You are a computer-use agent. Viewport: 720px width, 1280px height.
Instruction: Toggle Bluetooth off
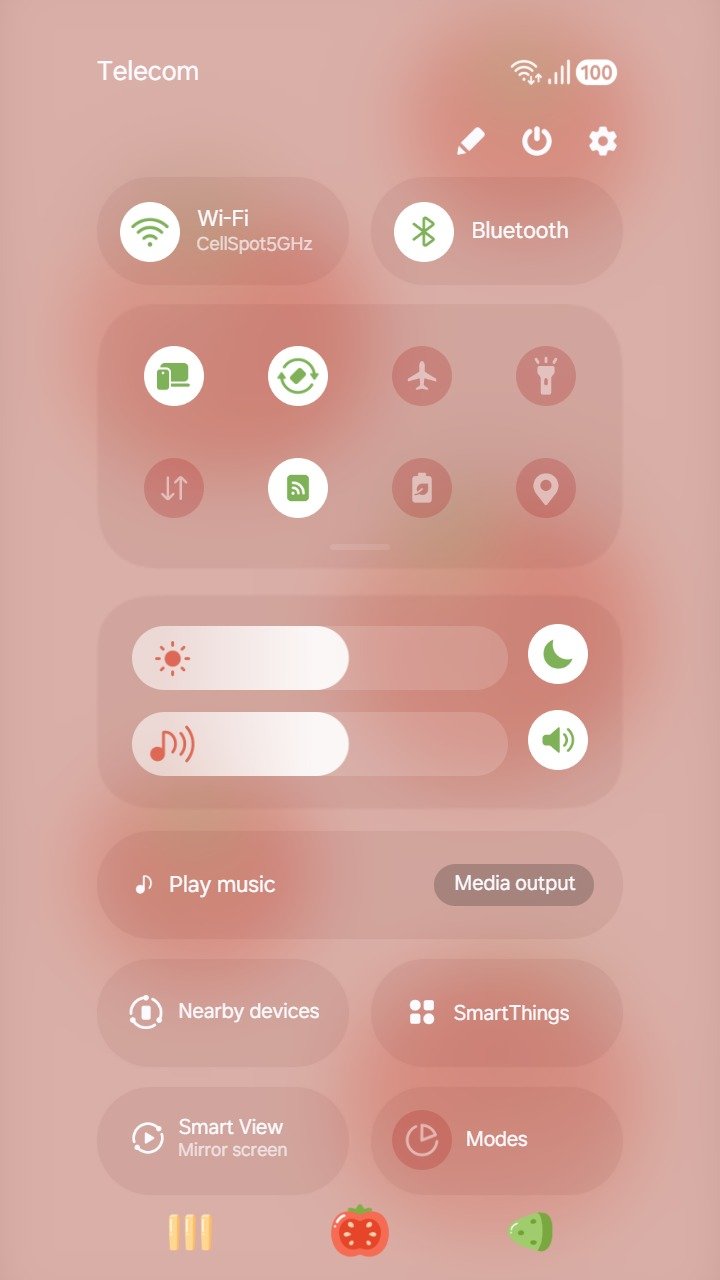[x=424, y=231]
